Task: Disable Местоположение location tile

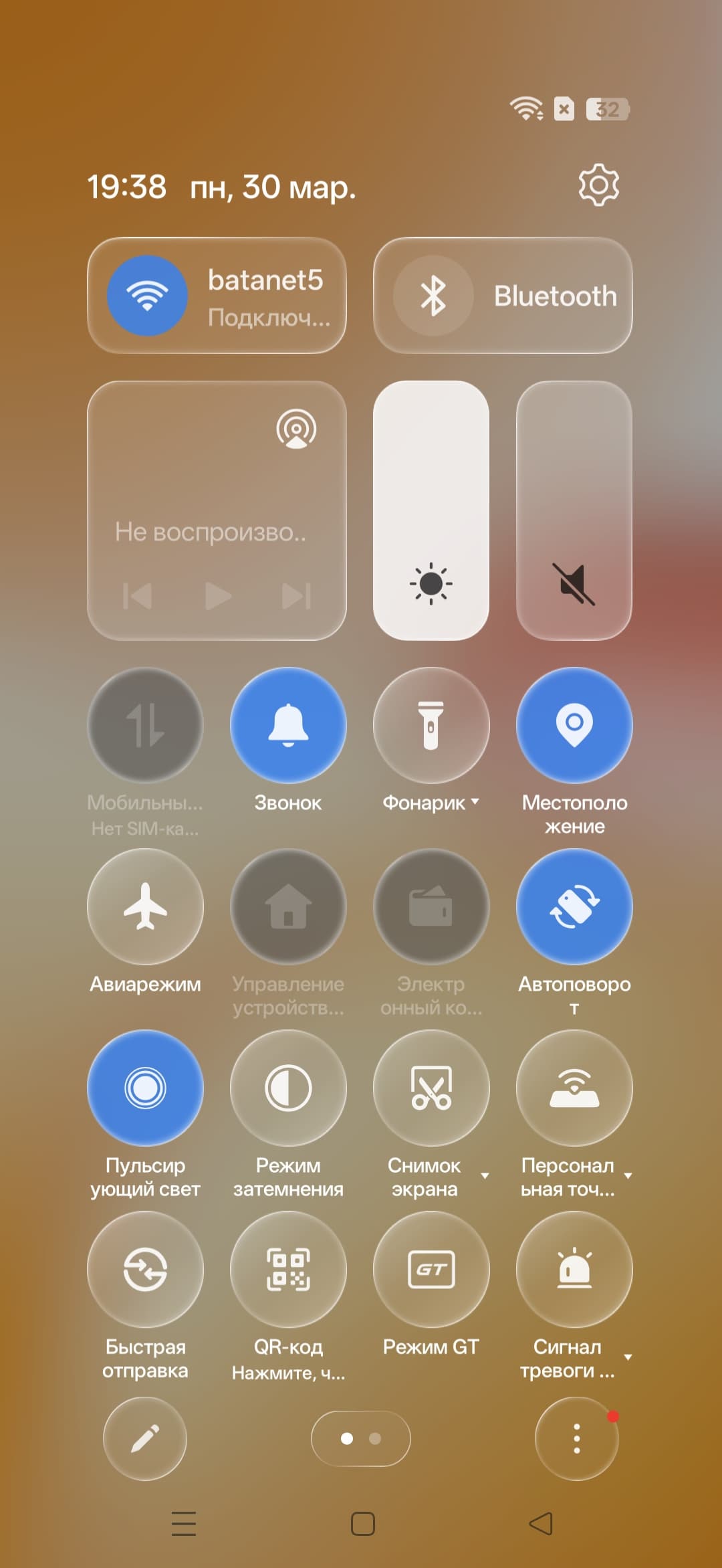Action: 574,725
